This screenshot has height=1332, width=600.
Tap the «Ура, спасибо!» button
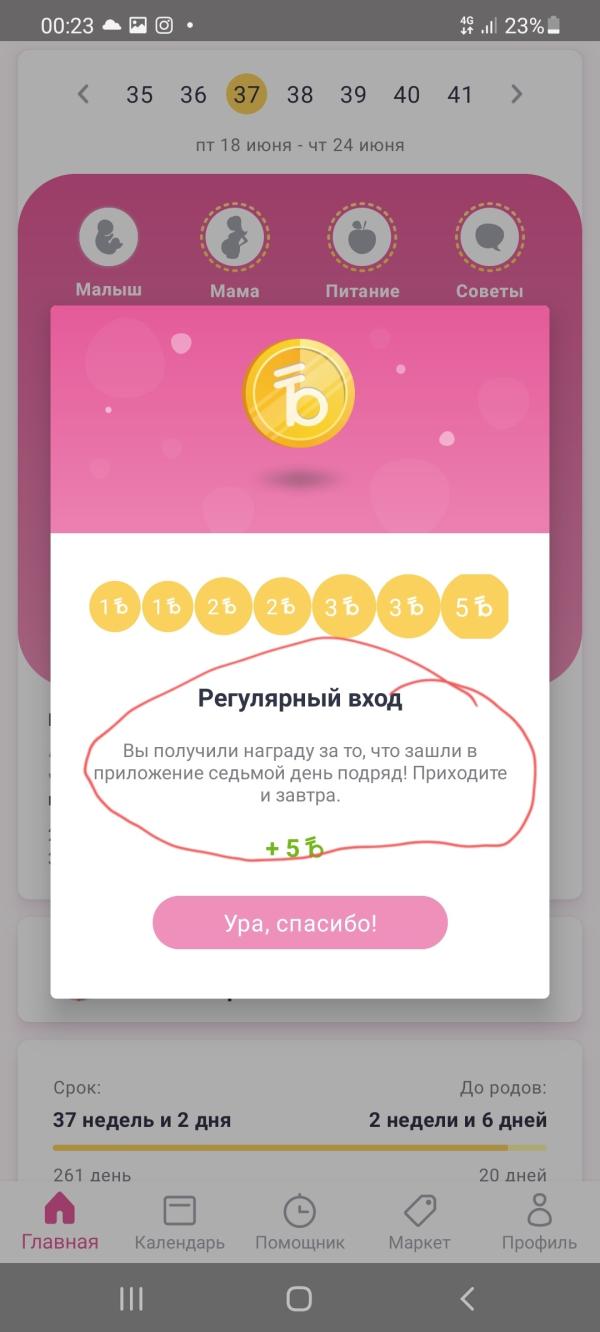pyautogui.click(x=300, y=922)
